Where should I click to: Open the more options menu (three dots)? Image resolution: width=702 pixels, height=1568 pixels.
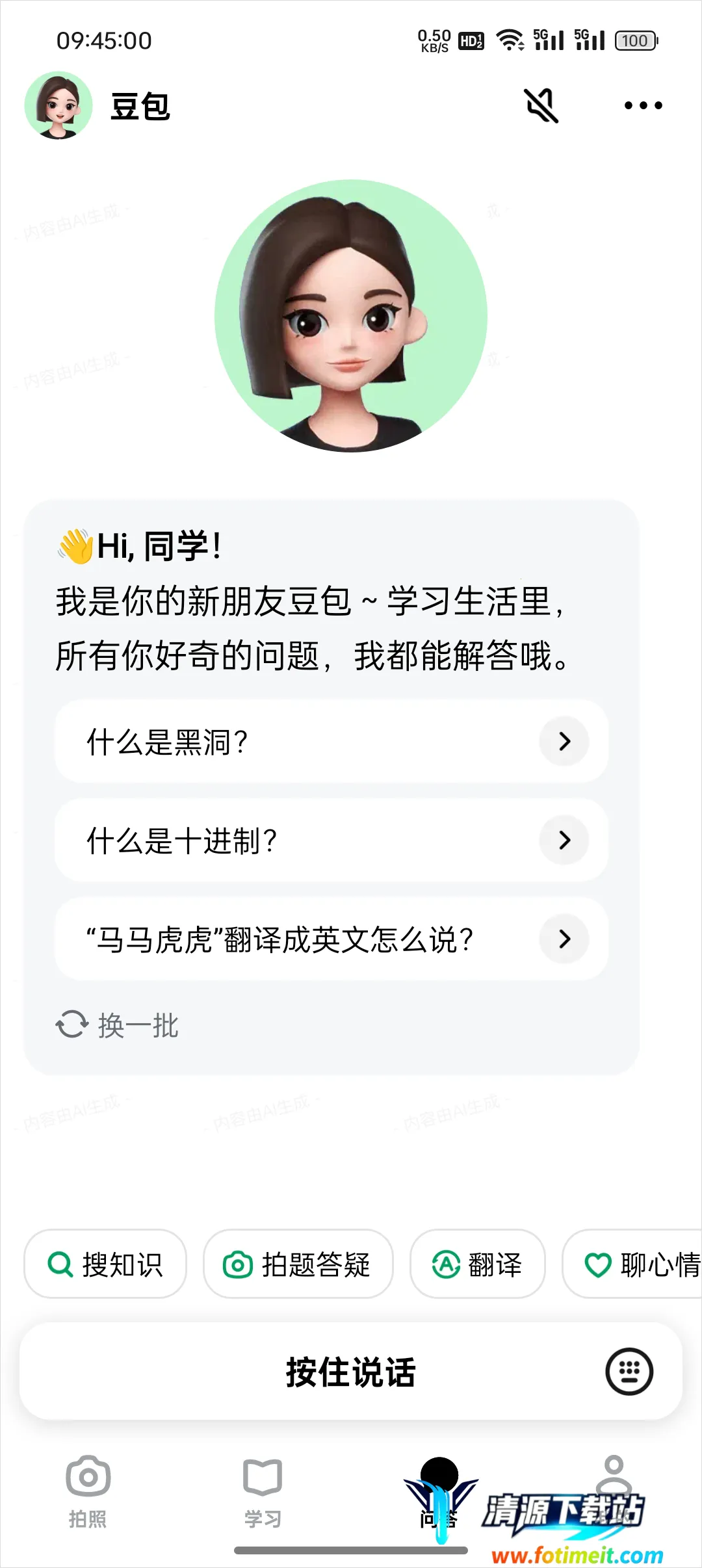pyautogui.click(x=642, y=105)
